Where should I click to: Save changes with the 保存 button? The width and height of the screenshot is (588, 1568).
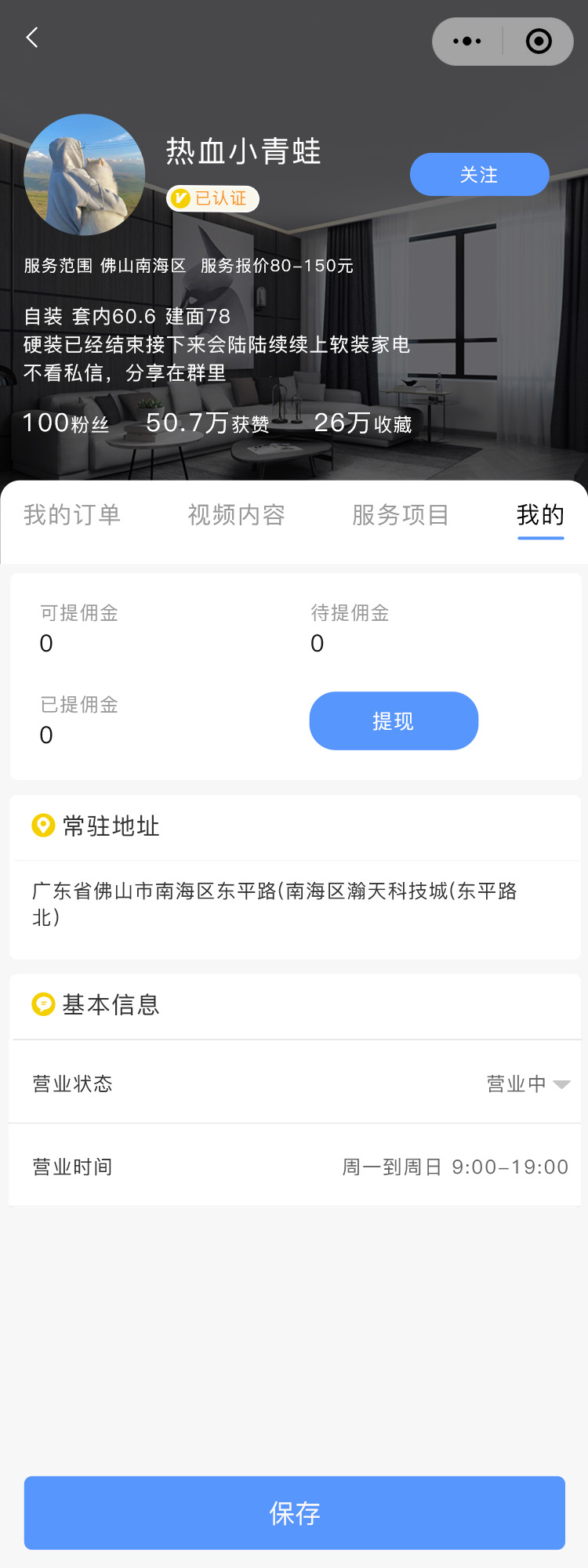[294, 1513]
